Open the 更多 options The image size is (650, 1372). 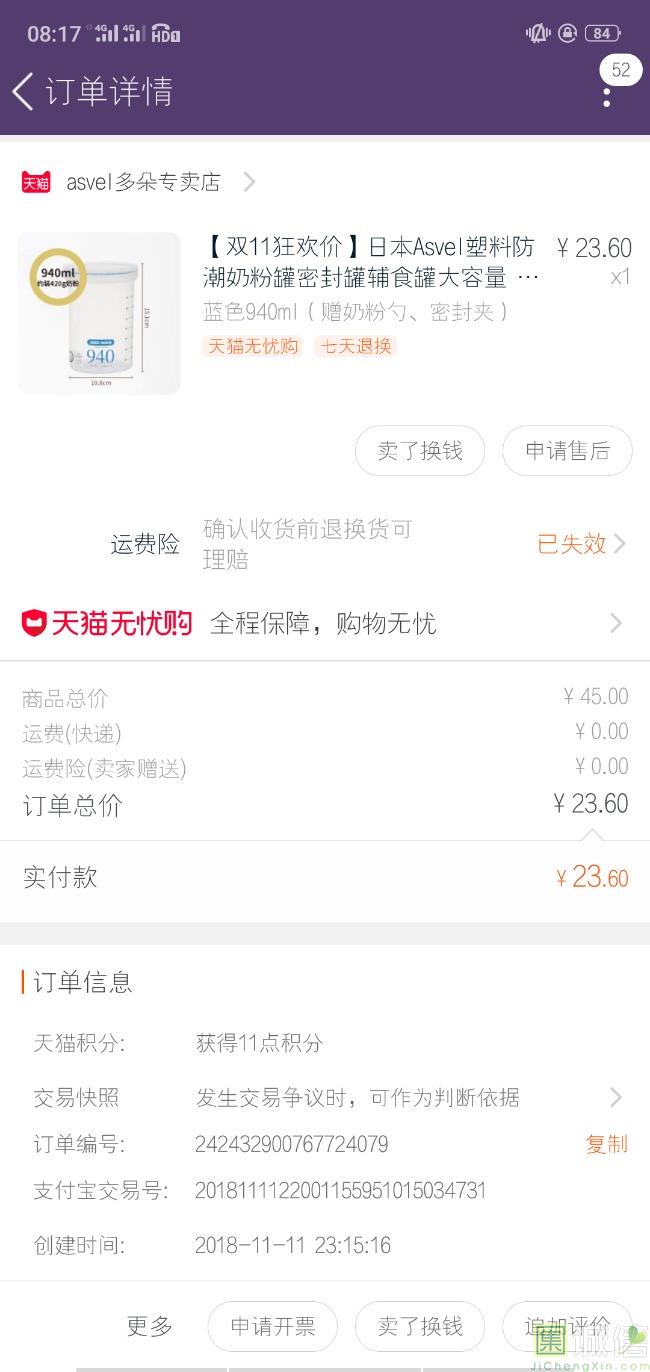click(x=150, y=1327)
